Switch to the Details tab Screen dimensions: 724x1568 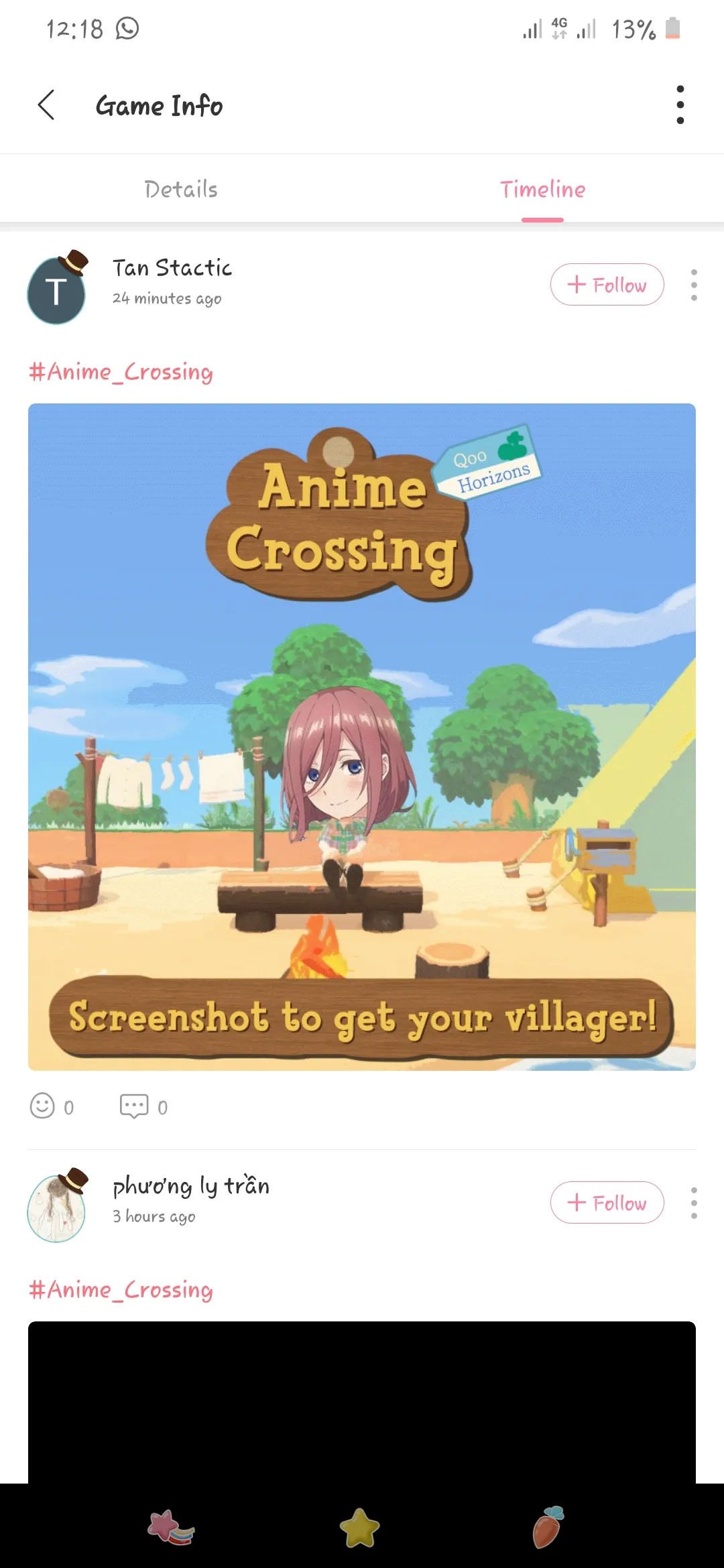[x=181, y=189]
